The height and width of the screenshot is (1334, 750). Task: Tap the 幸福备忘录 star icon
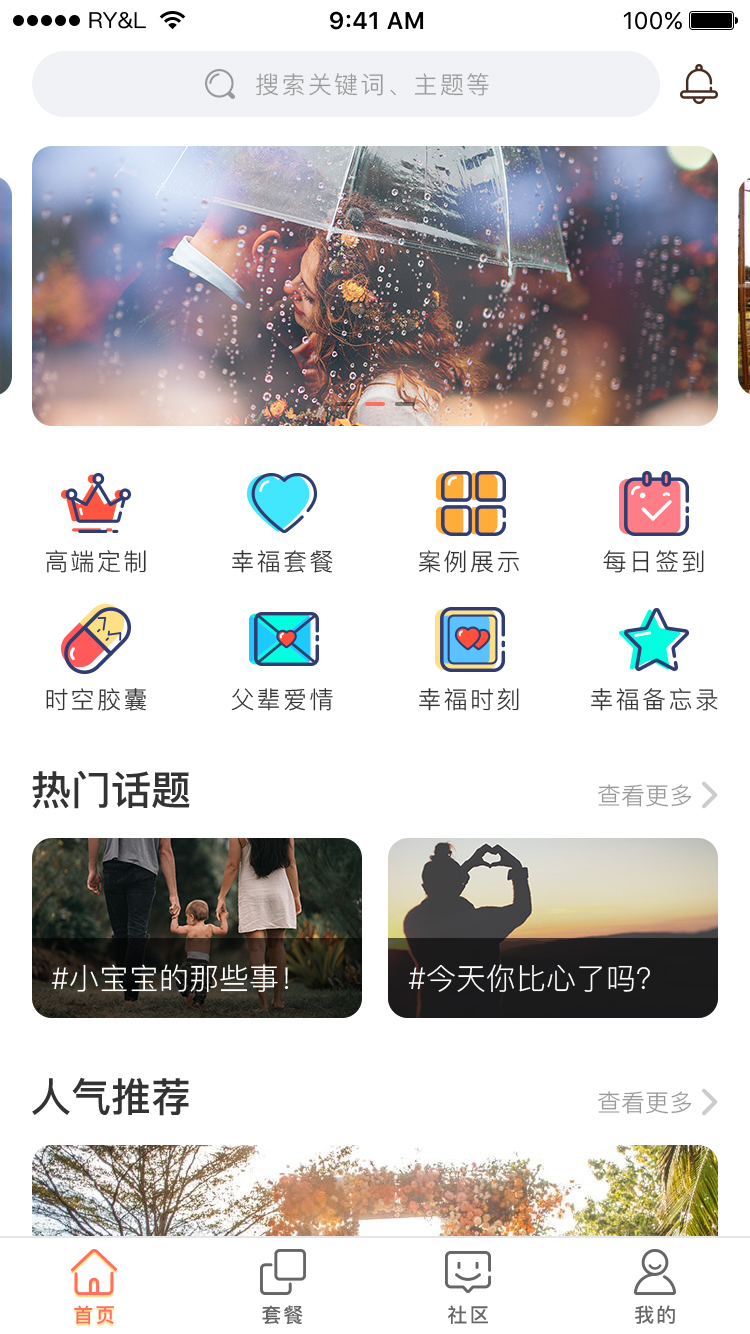(x=655, y=641)
